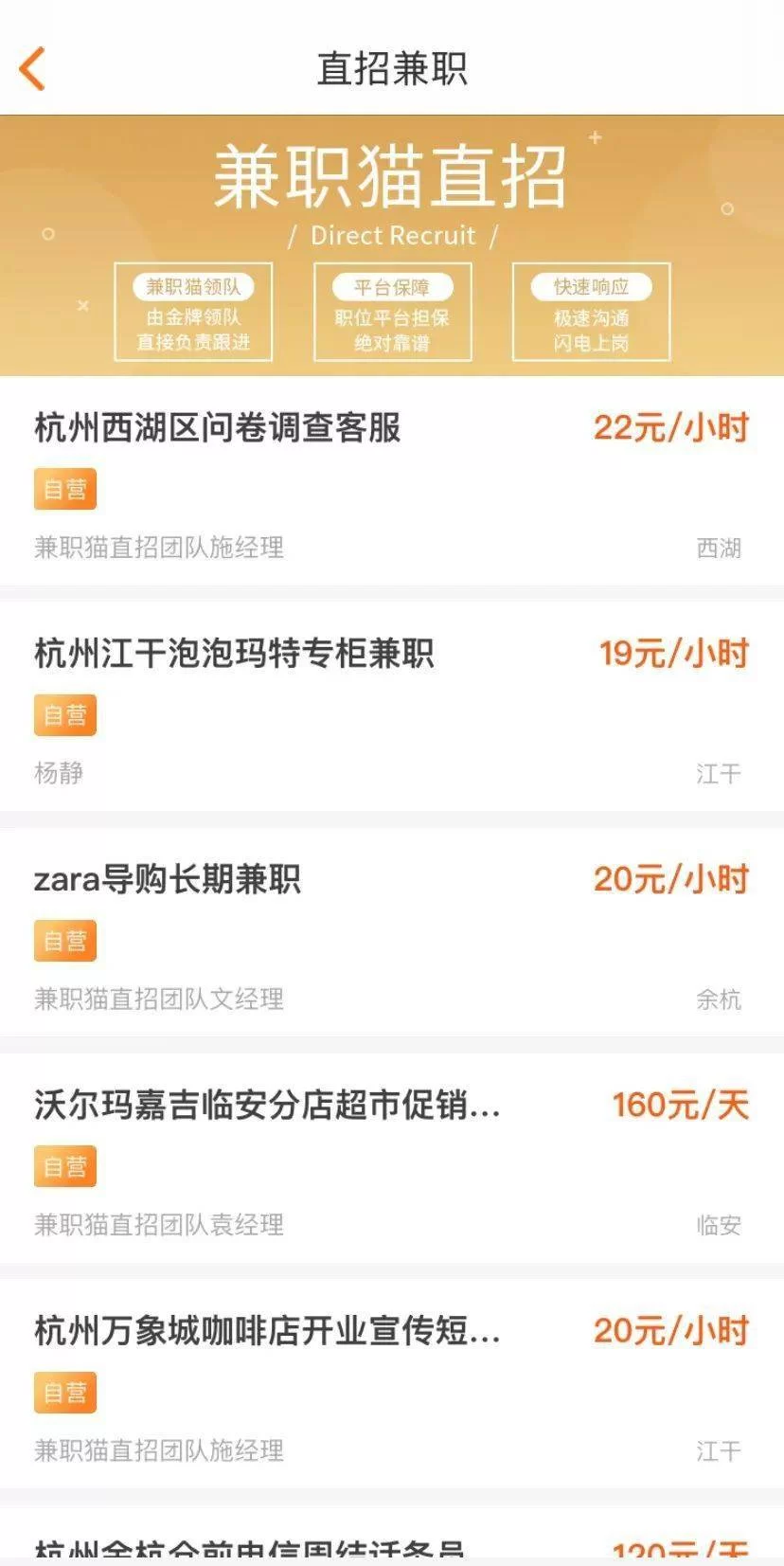View the zara导购长期兼职 job
Screen dimensions: 784x1566
[168, 879]
